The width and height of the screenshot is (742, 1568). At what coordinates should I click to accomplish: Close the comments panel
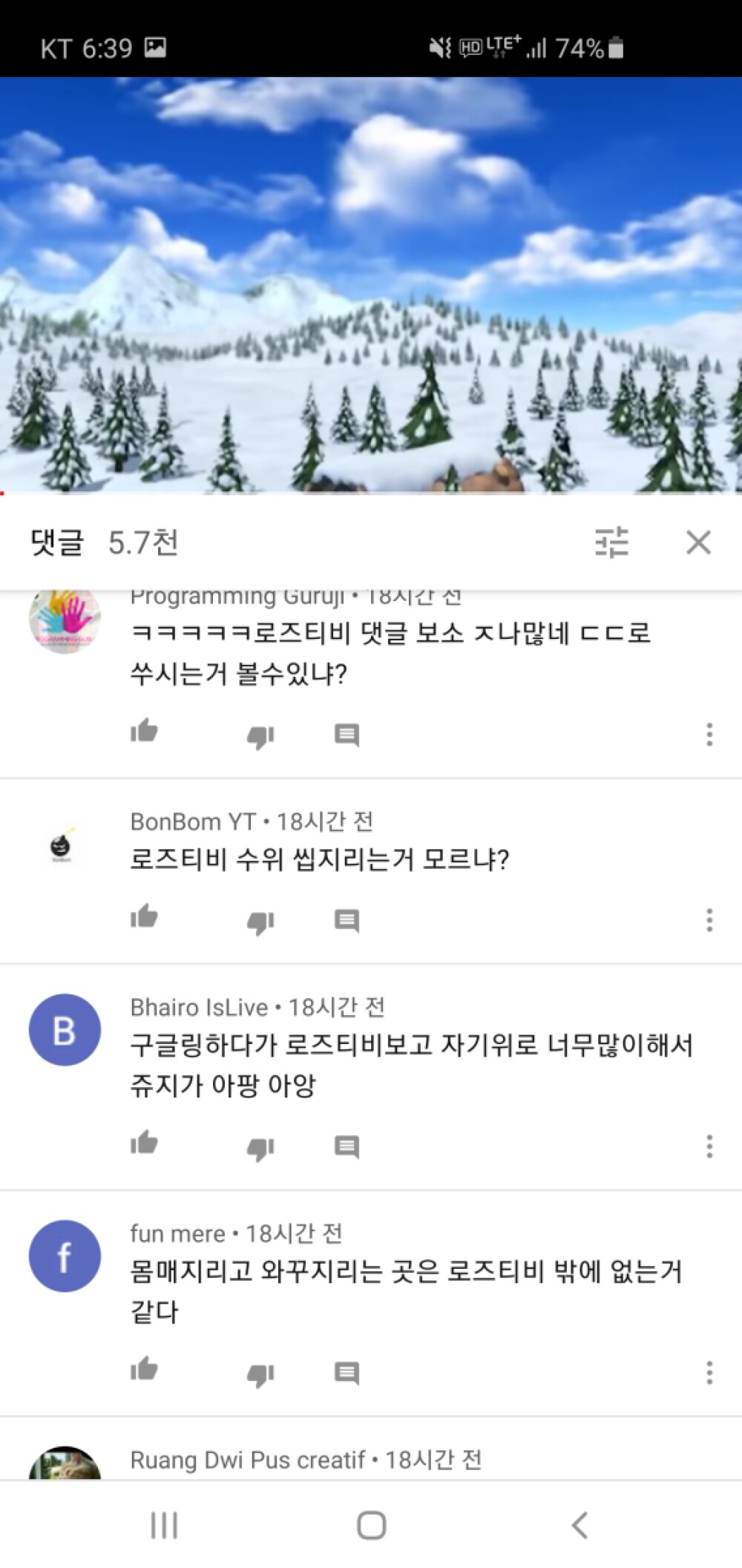tap(698, 544)
